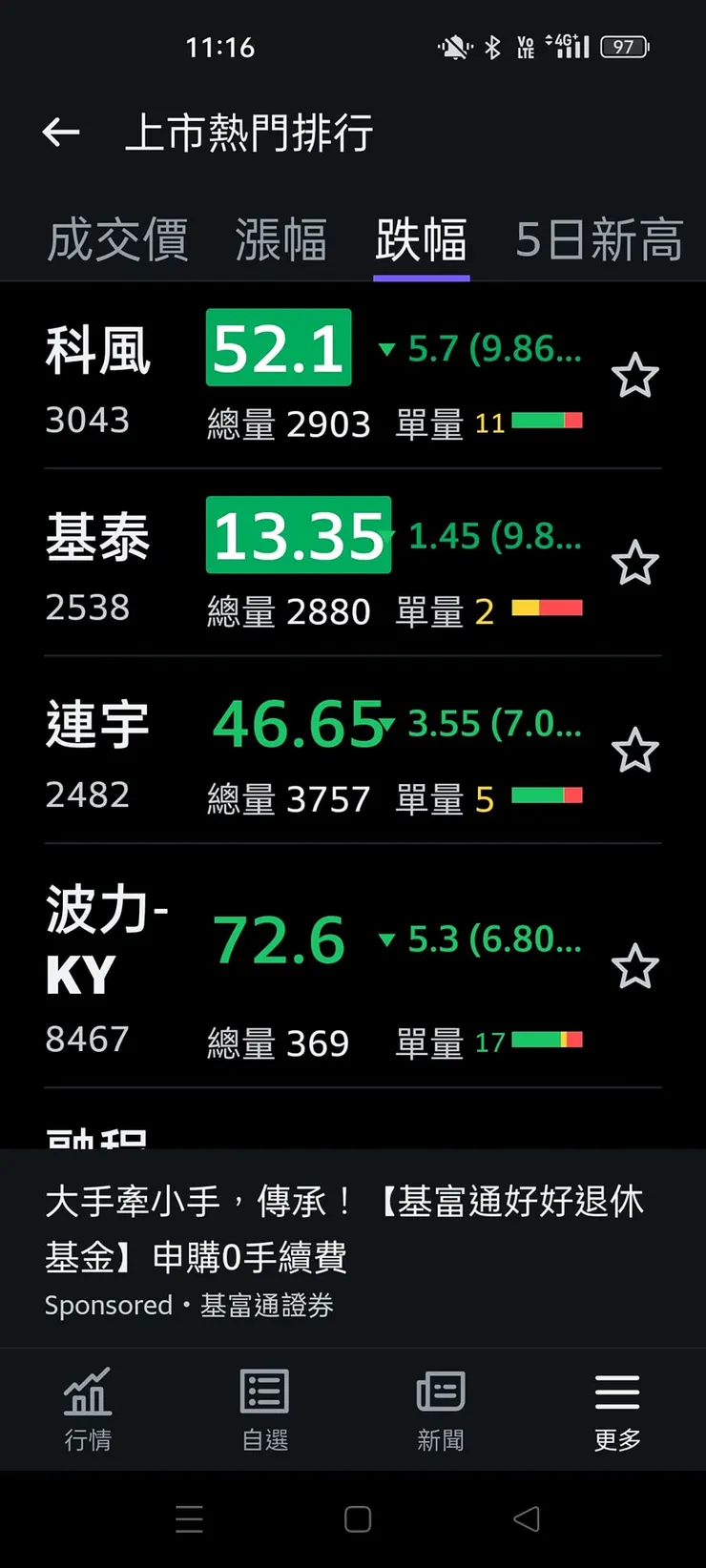Tap the back arrow to leave 上市熱門排行

point(61,133)
